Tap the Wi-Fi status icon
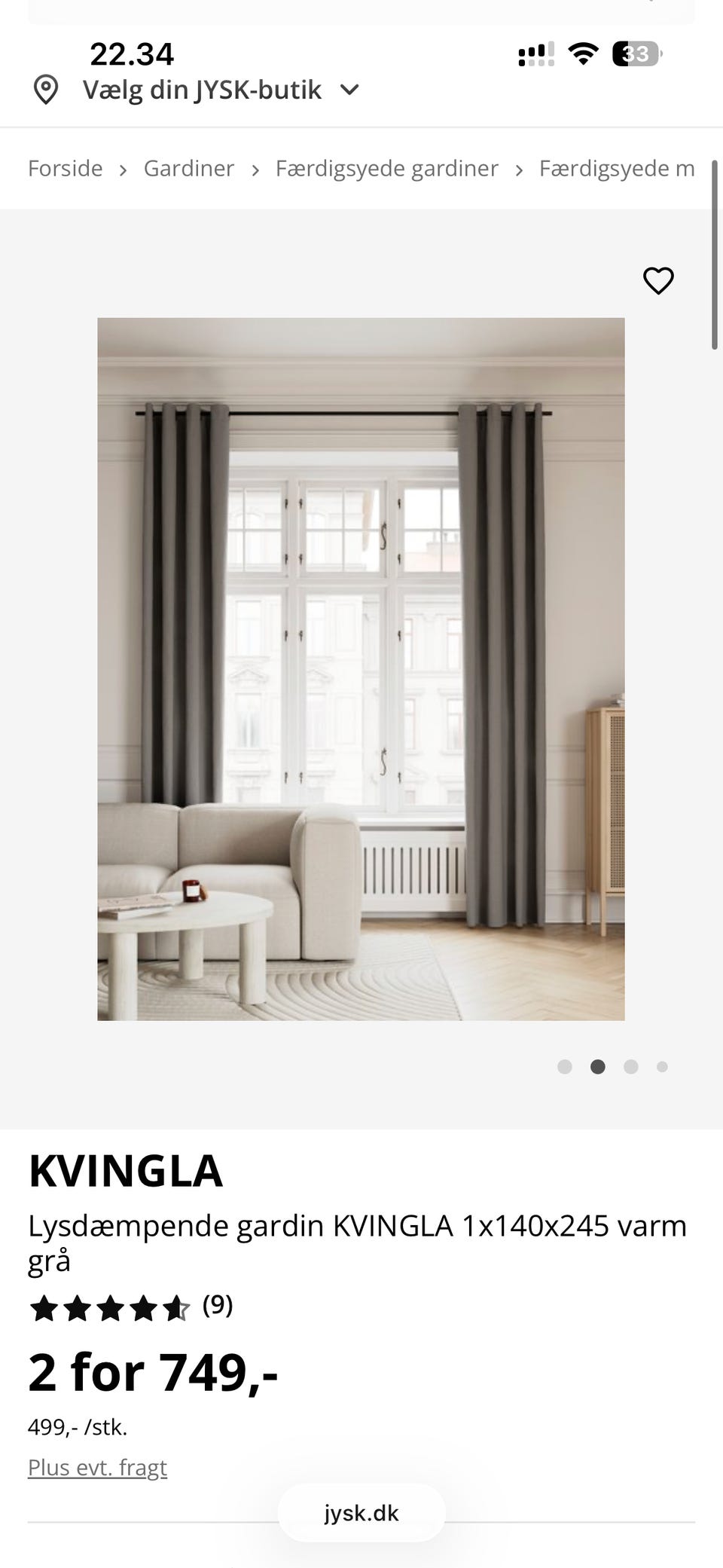Image resolution: width=723 pixels, height=1568 pixels. 582,52
